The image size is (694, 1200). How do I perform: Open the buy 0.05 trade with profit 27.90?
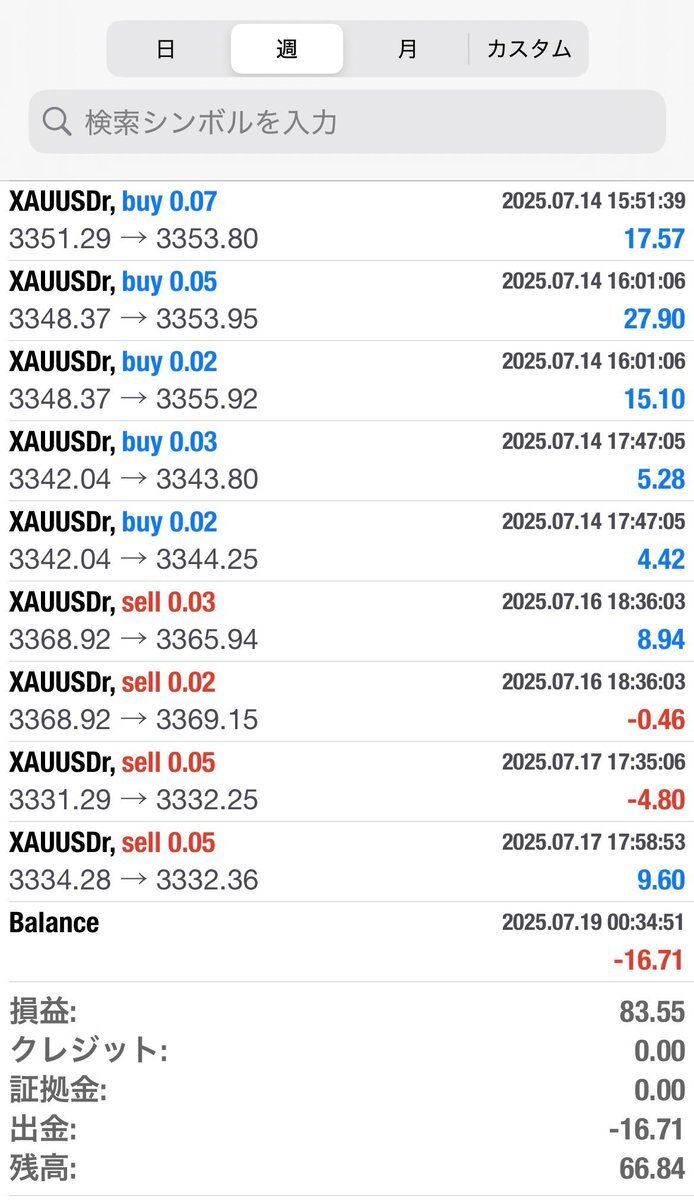(347, 301)
